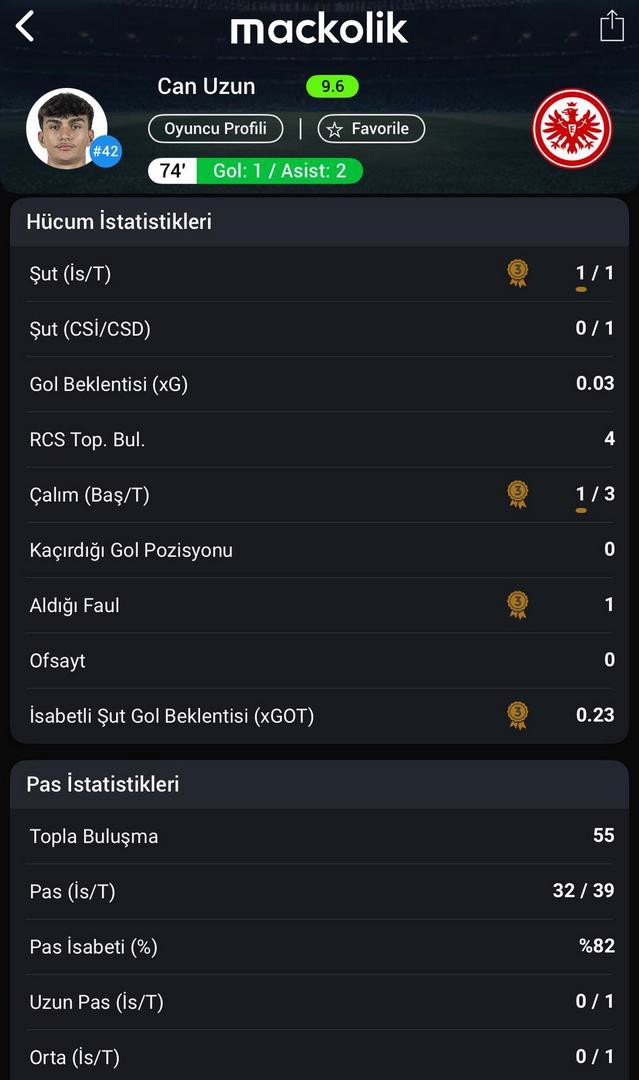Go back with the top-left arrow
The width and height of the screenshot is (639, 1080).
tap(25, 27)
